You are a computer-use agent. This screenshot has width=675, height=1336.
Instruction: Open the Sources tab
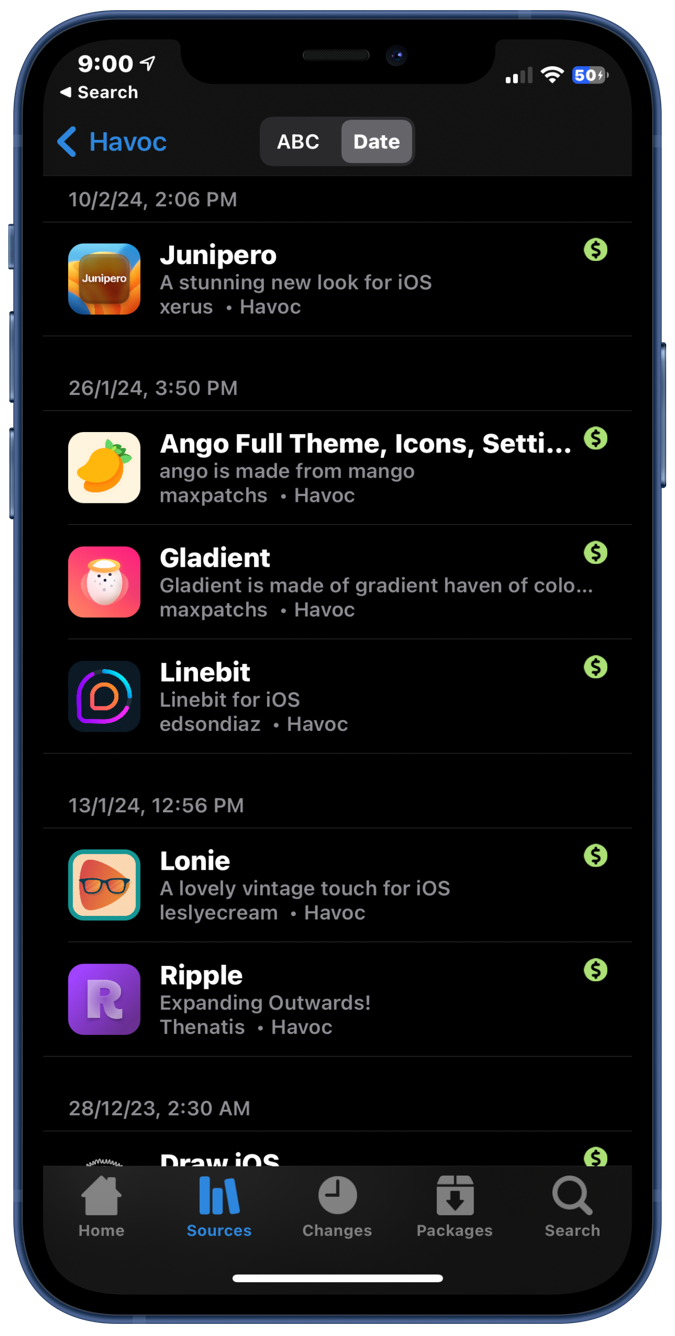(219, 1208)
